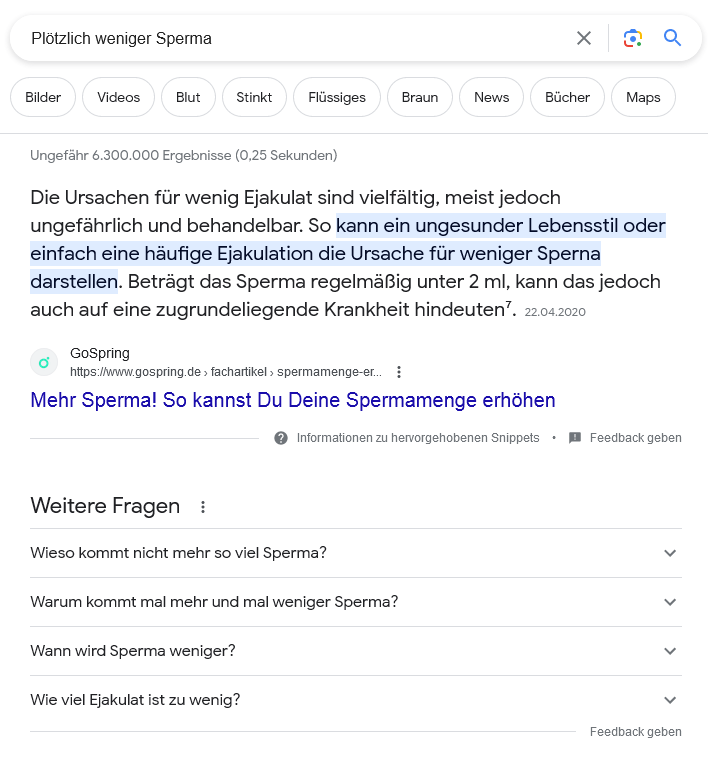This screenshot has width=708, height=764.
Task: Expand 'Wieso kommt nicht mehr so viel Sperma?'
Action: pyautogui.click(x=356, y=553)
